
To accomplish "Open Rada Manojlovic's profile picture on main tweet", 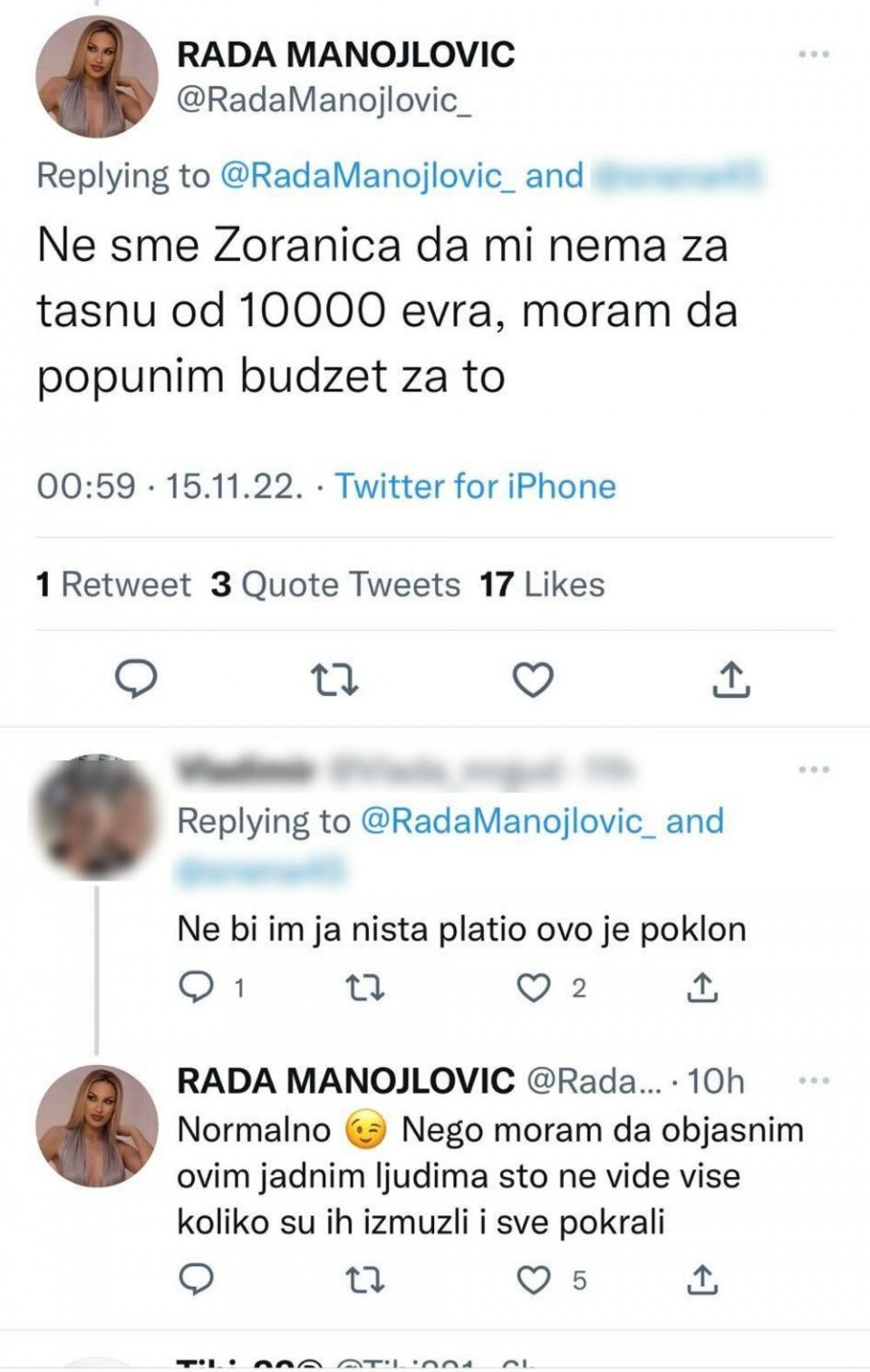I will click(96, 77).
